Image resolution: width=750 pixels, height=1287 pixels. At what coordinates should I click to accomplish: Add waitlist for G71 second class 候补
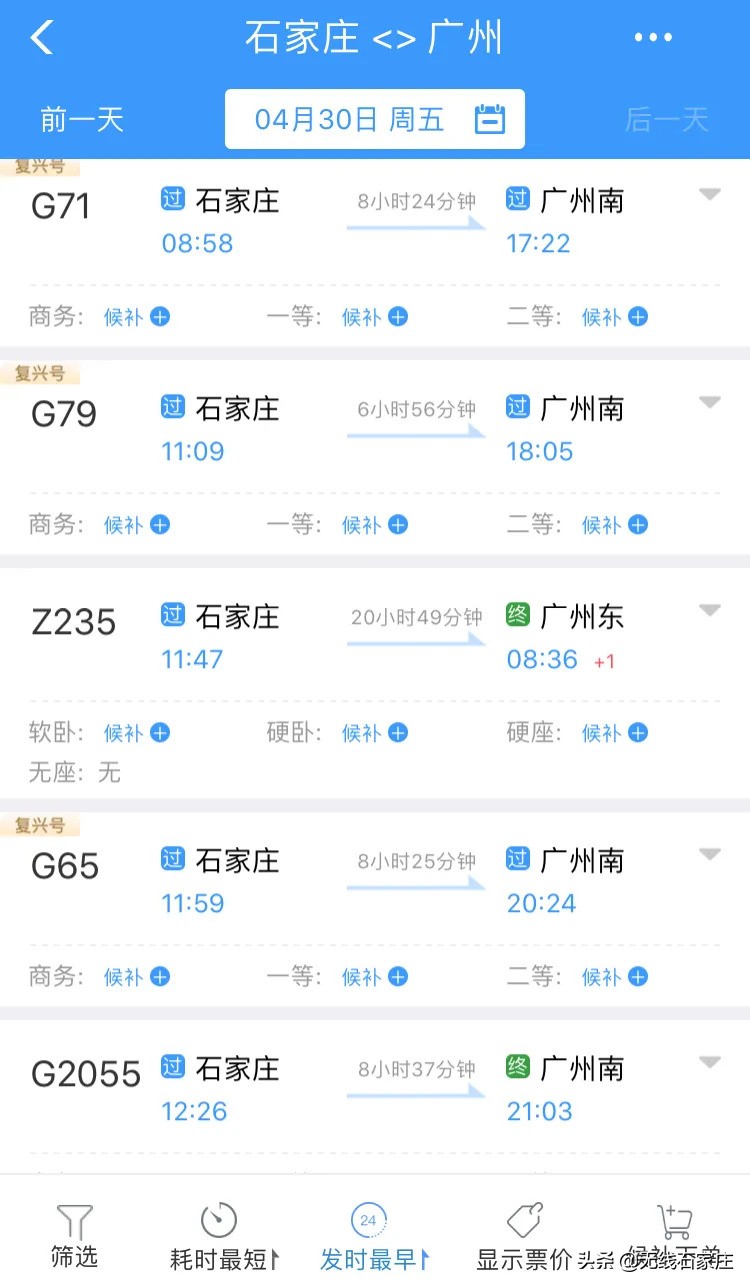click(615, 315)
